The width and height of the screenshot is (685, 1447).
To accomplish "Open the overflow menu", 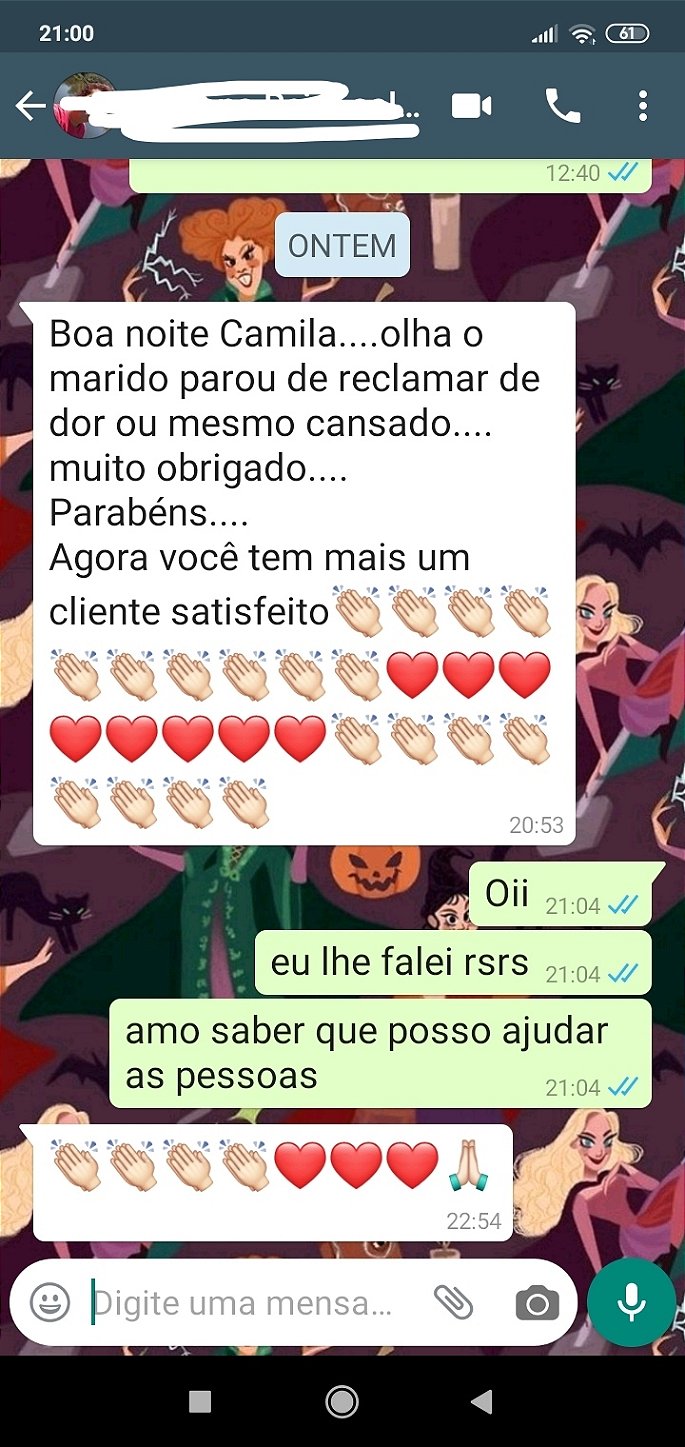I will [x=643, y=106].
